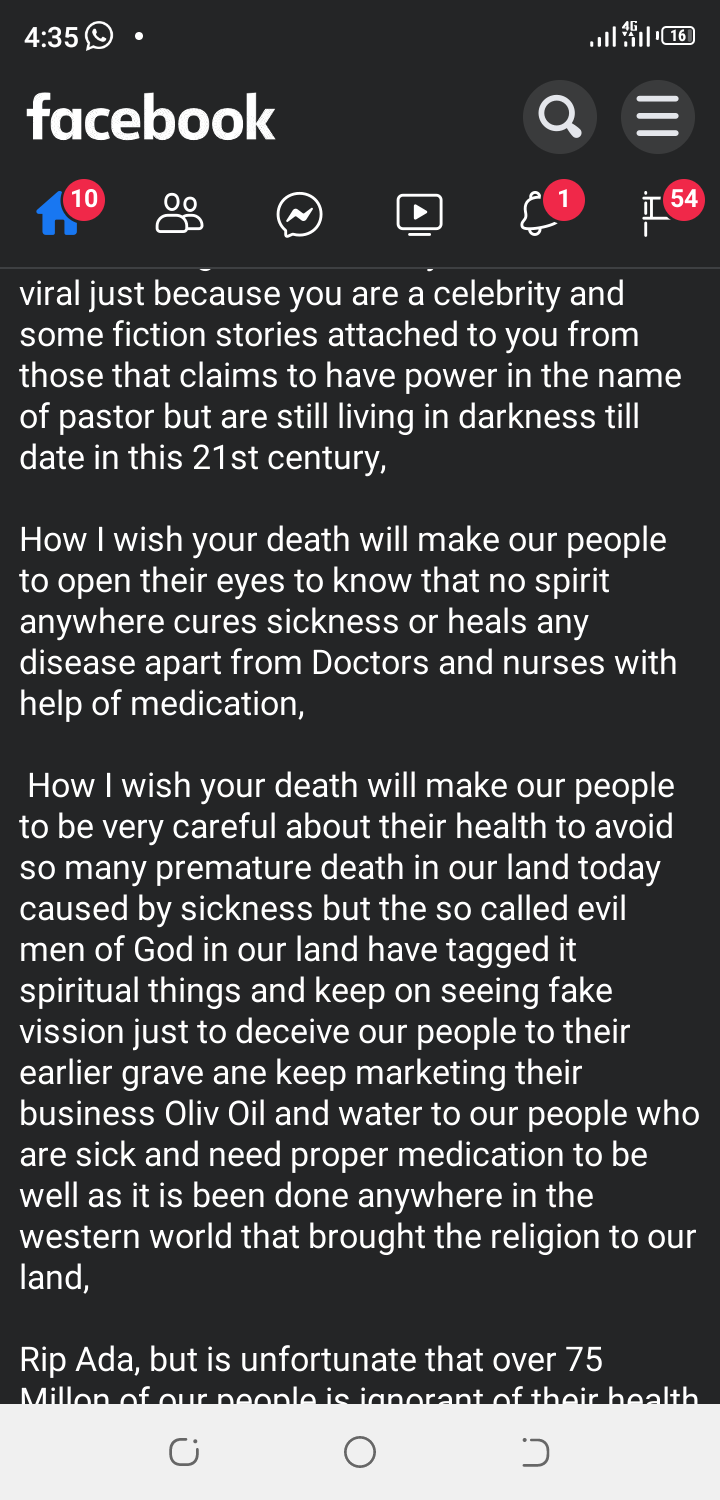Go to the Home feed tab
Image resolution: width=720 pixels, height=1500 pixels.
(x=60, y=213)
